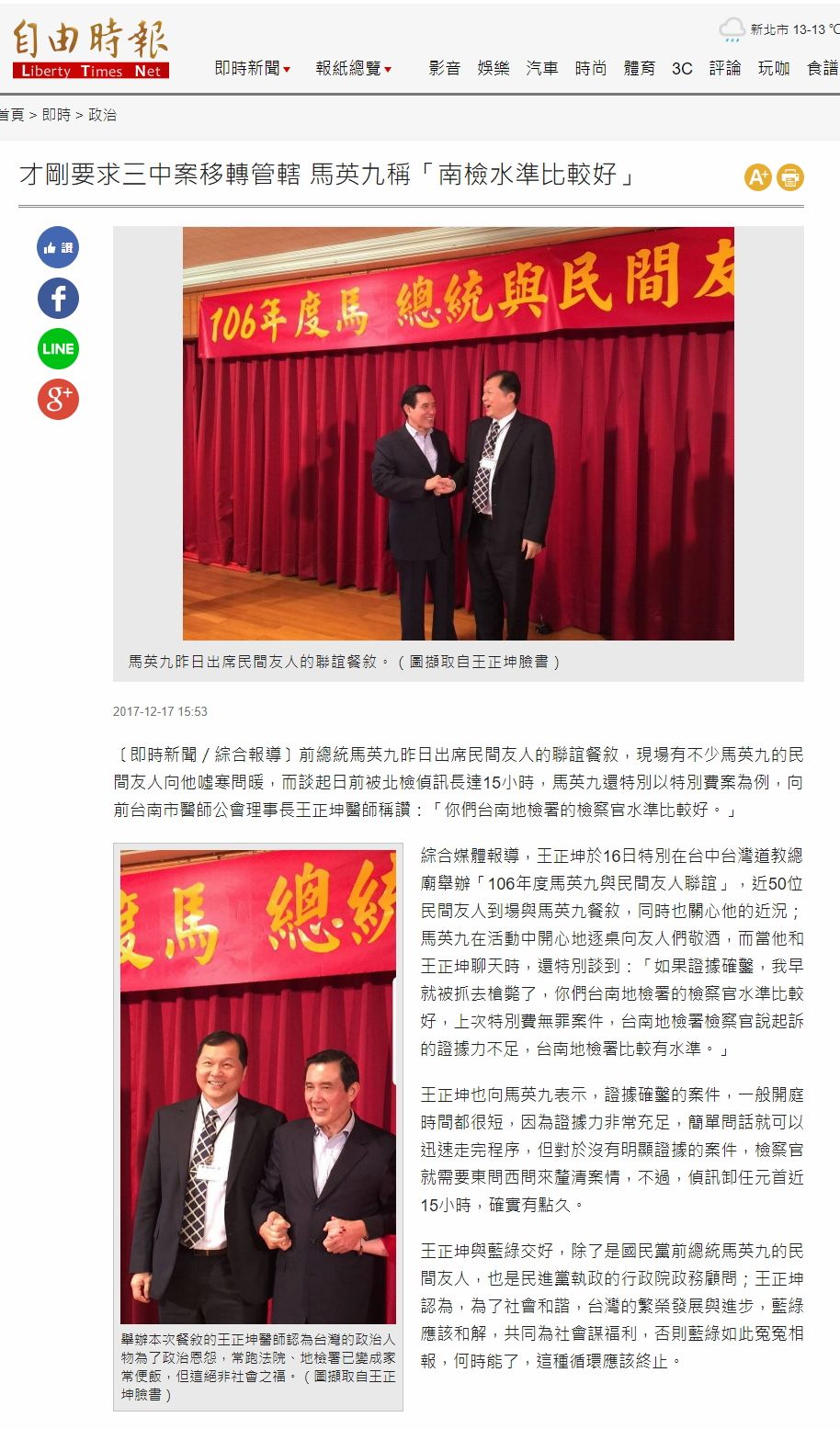Share the article on Facebook
840x1429 pixels.
click(58, 299)
